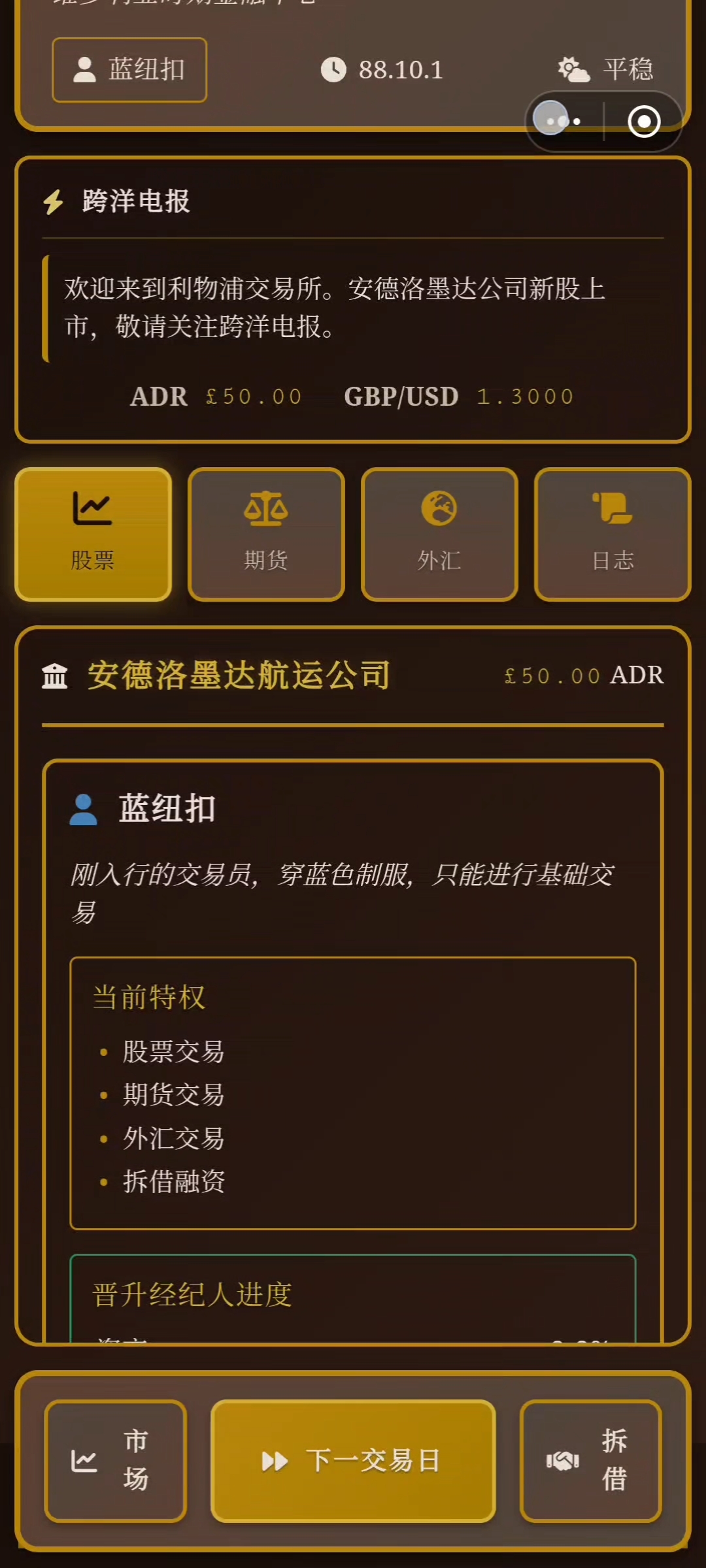
Task: Click the balance-scale icon for 期货
Action: (x=265, y=510)
